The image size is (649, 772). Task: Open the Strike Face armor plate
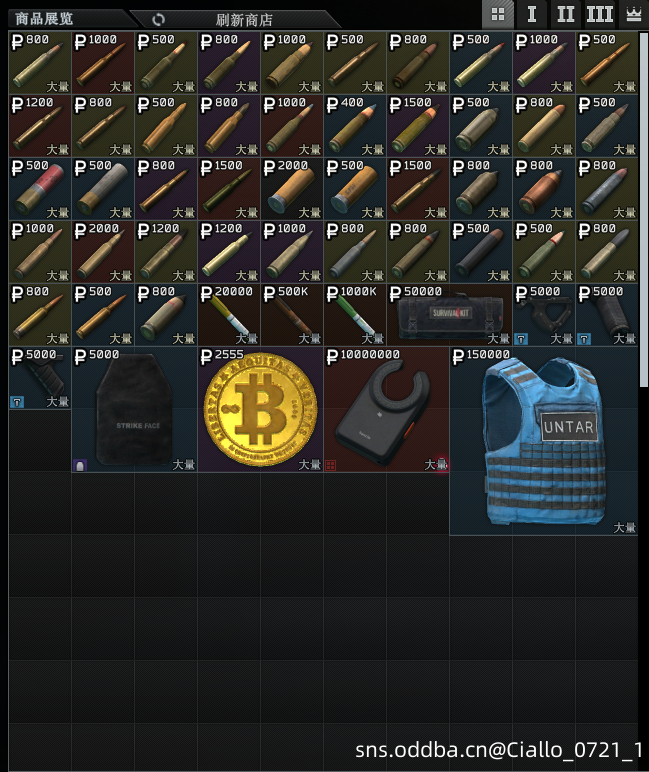tap(134, 410)
